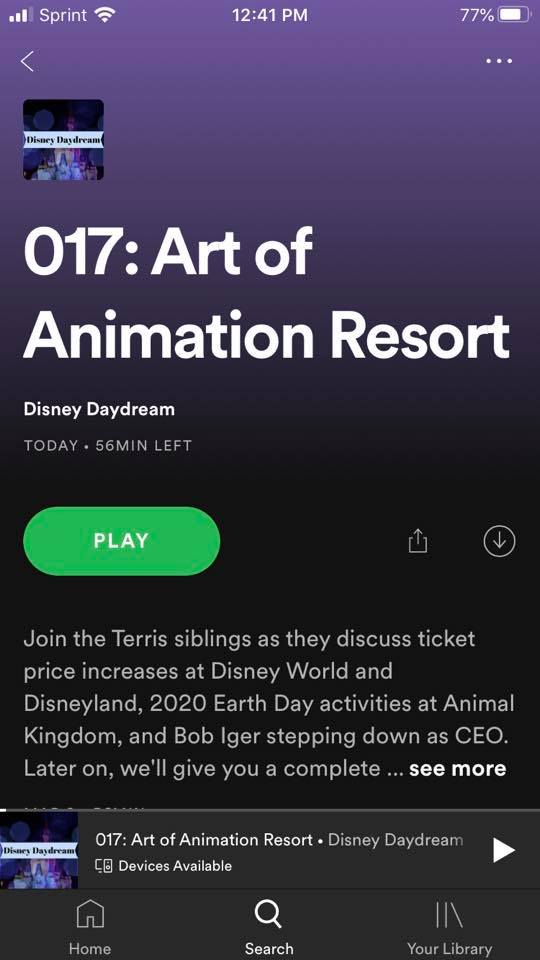Viewport: 540px width, 960px height.
Task: Expand description with see more
Action: [x=457, y=768]
